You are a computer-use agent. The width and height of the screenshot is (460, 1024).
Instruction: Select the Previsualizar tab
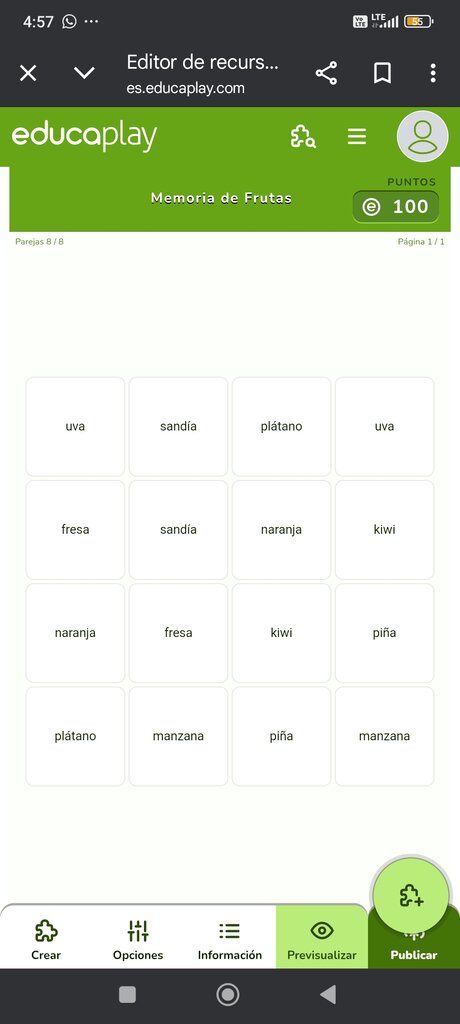pyautogui.click(x=322, y=937)
